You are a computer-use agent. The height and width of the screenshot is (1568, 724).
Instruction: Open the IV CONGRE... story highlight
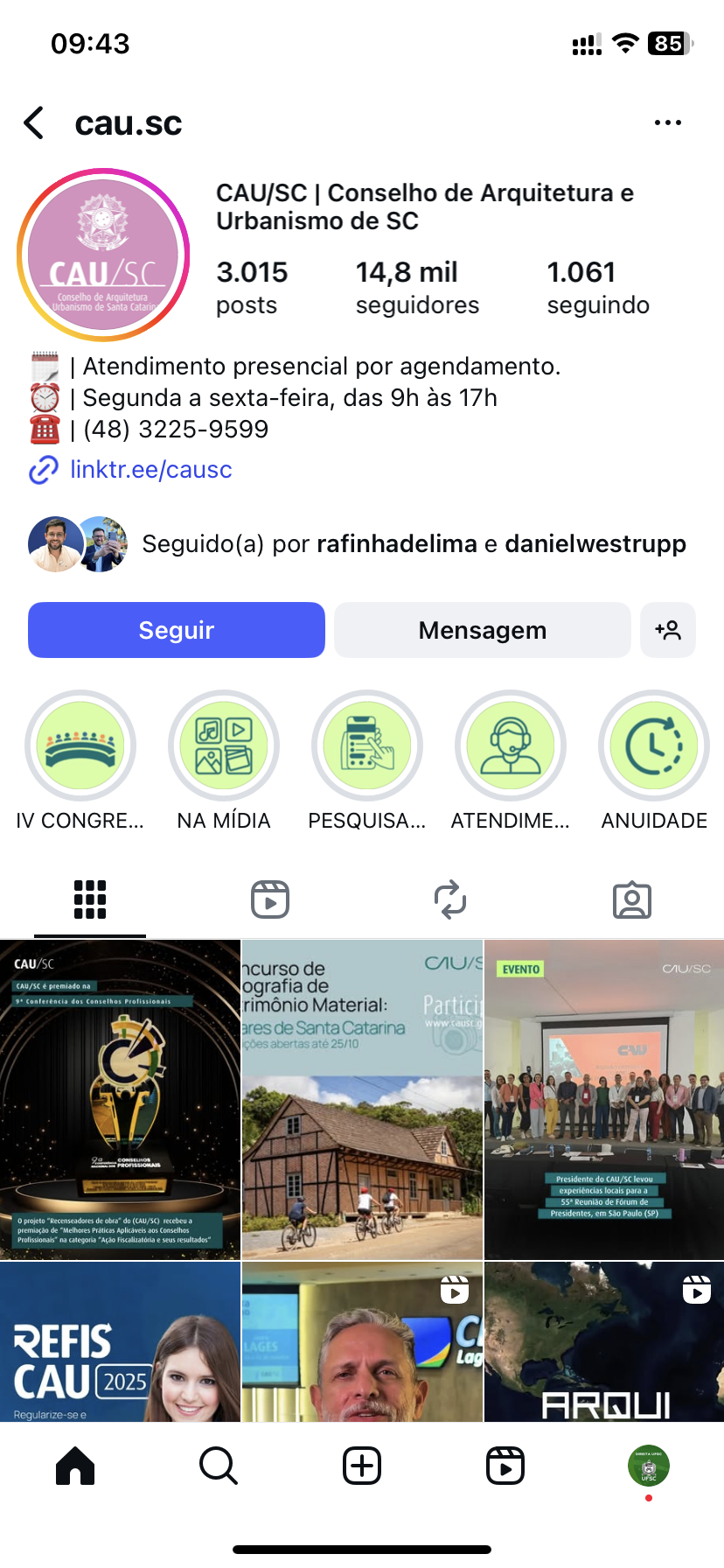tap(80, 745)
